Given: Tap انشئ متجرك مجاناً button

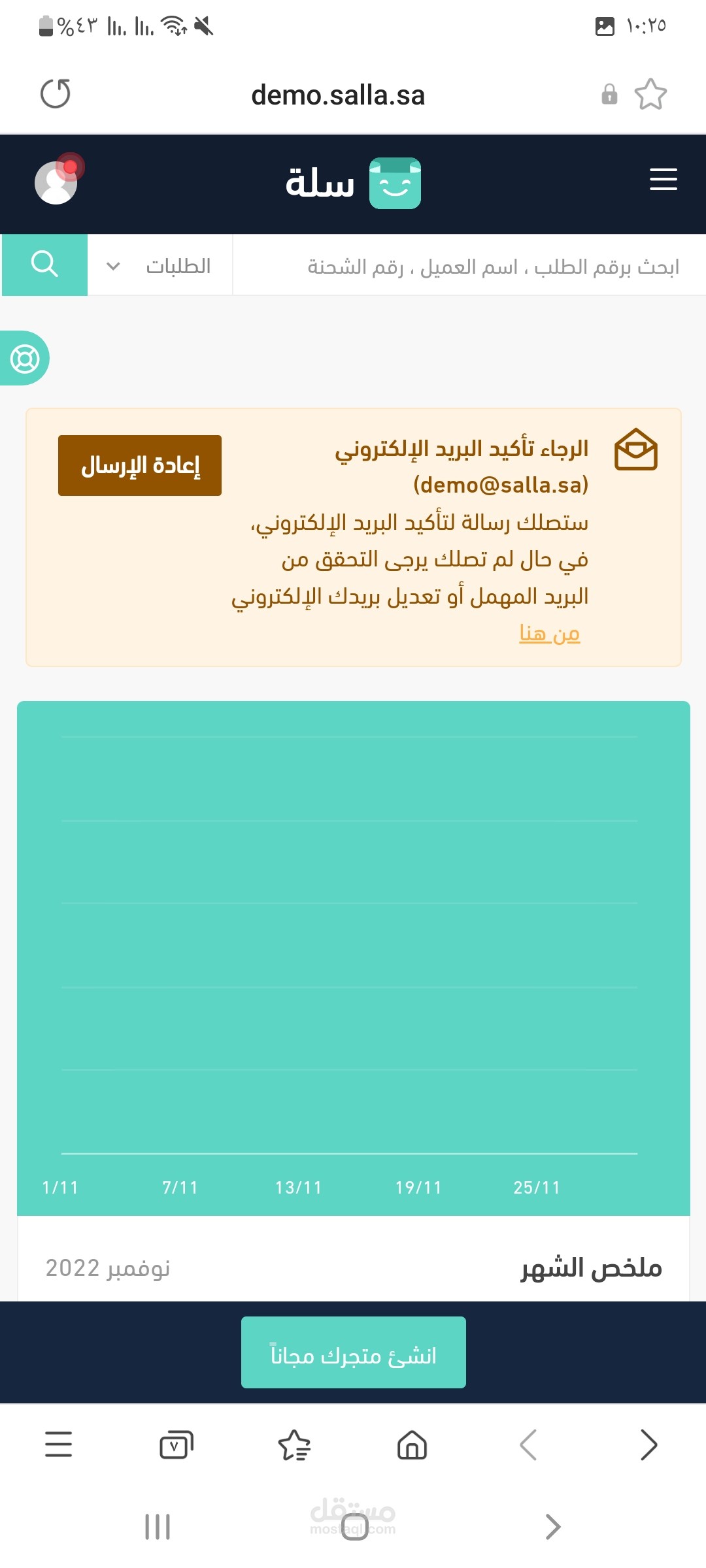Looking at the screenshot, I should pos(354,1352).
